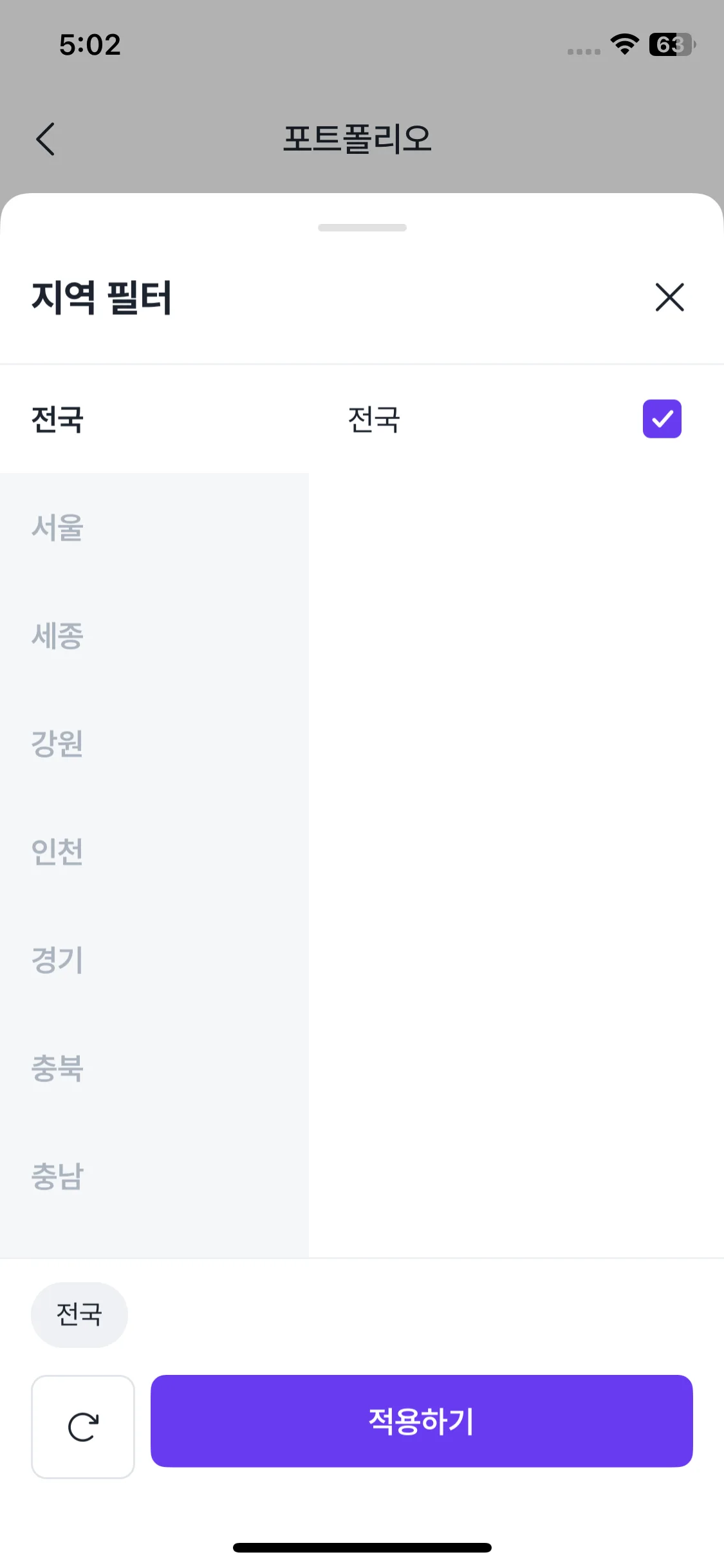Viewport: 724px width, 1568px height.
Task: Select 세종 in the left column
Action: (59, 636)
